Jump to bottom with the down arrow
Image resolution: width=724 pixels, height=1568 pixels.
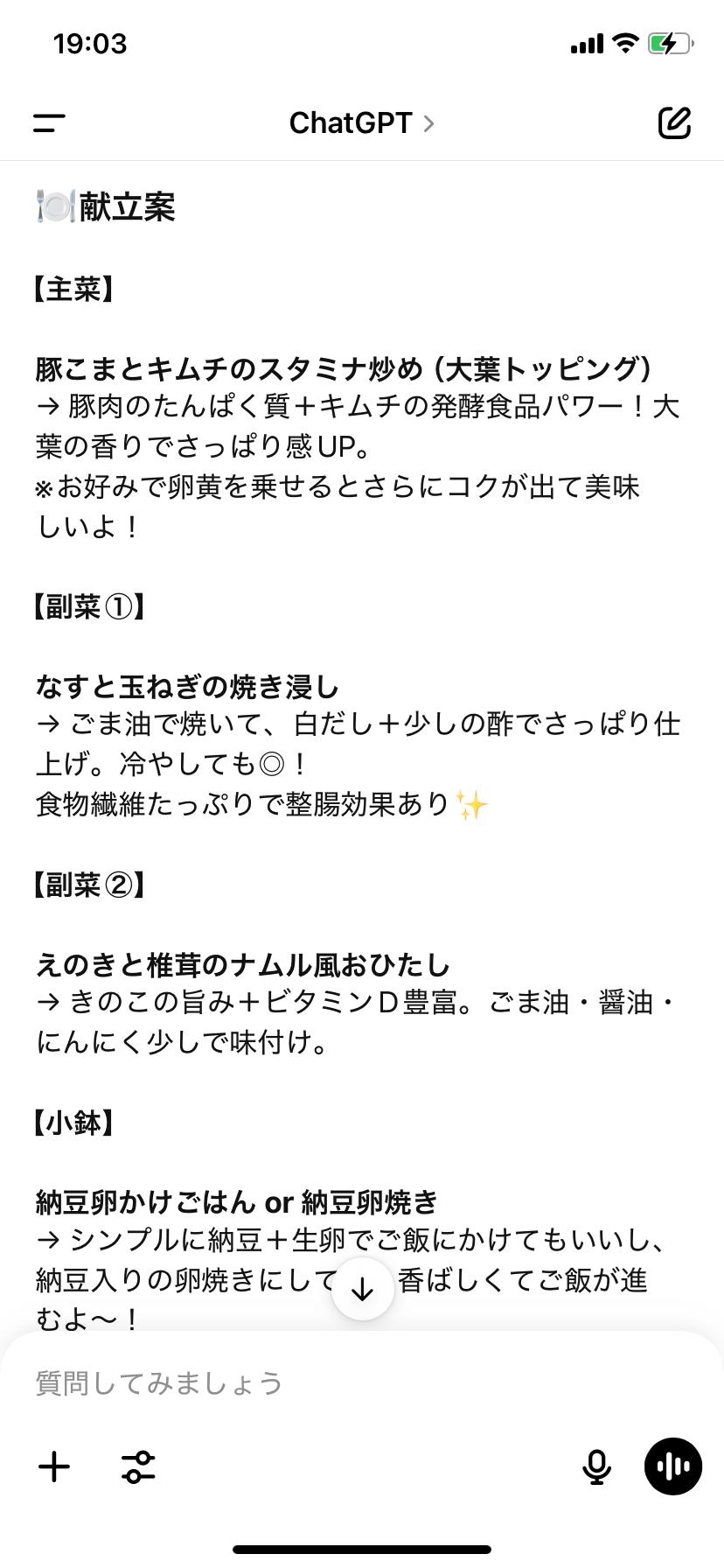click(362, 1288)
